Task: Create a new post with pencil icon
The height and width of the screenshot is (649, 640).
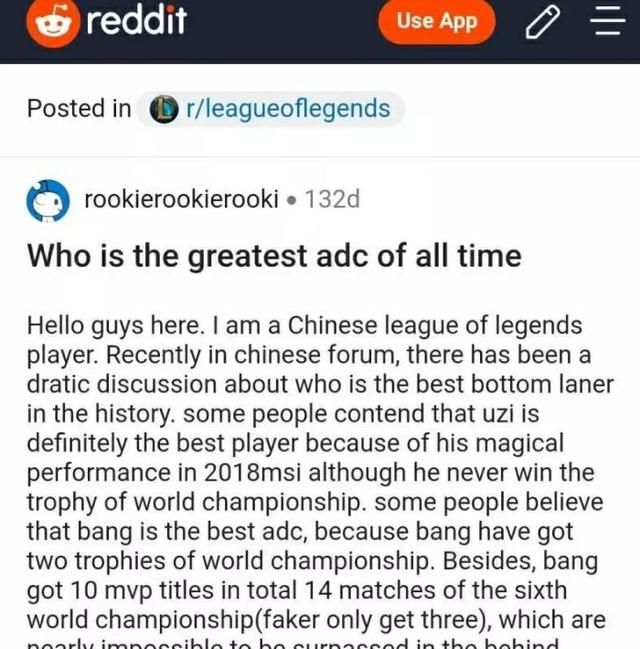Action: tap(540, 23)
